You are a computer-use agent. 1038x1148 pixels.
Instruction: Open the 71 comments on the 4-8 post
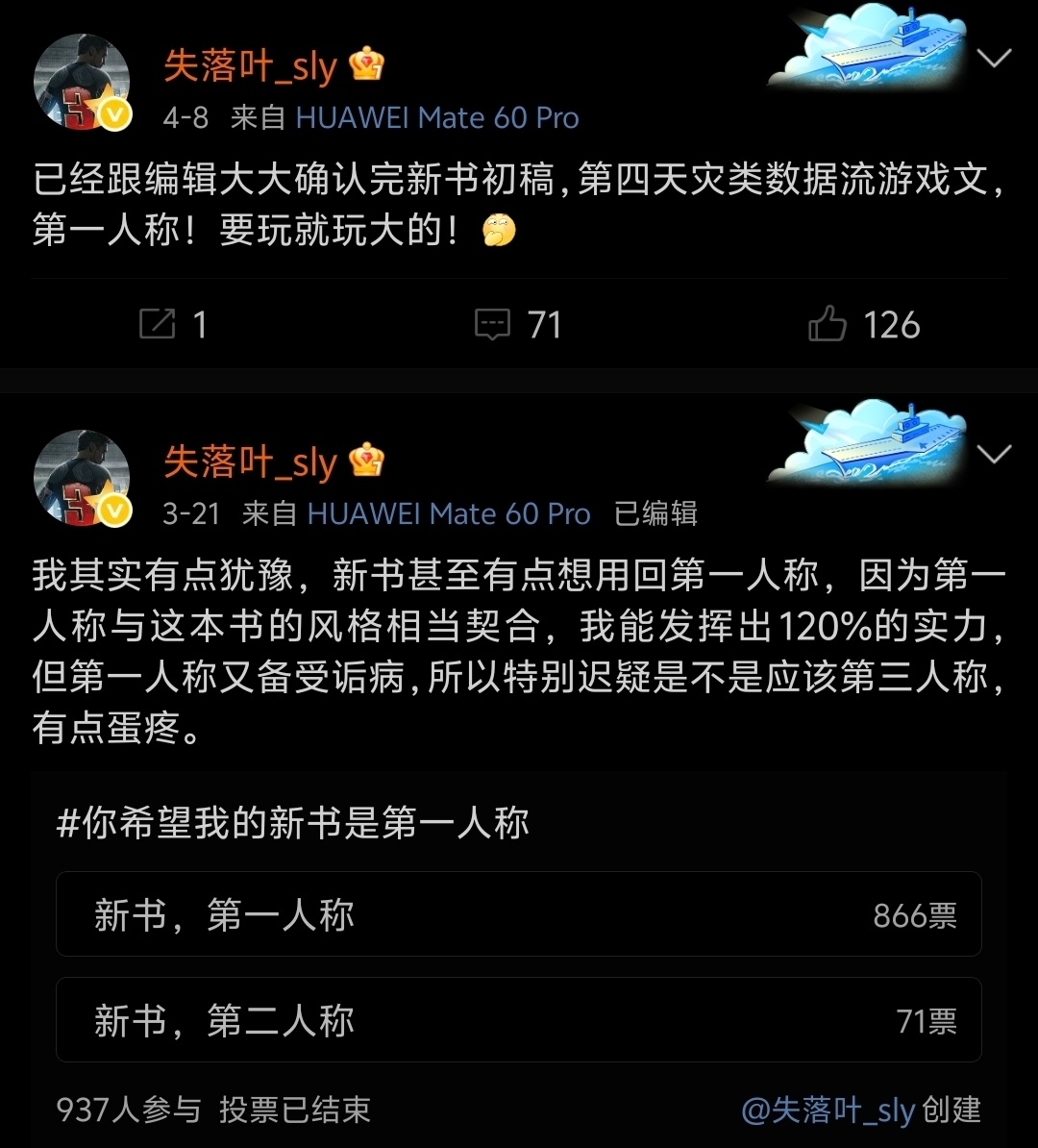coord(518,325)
